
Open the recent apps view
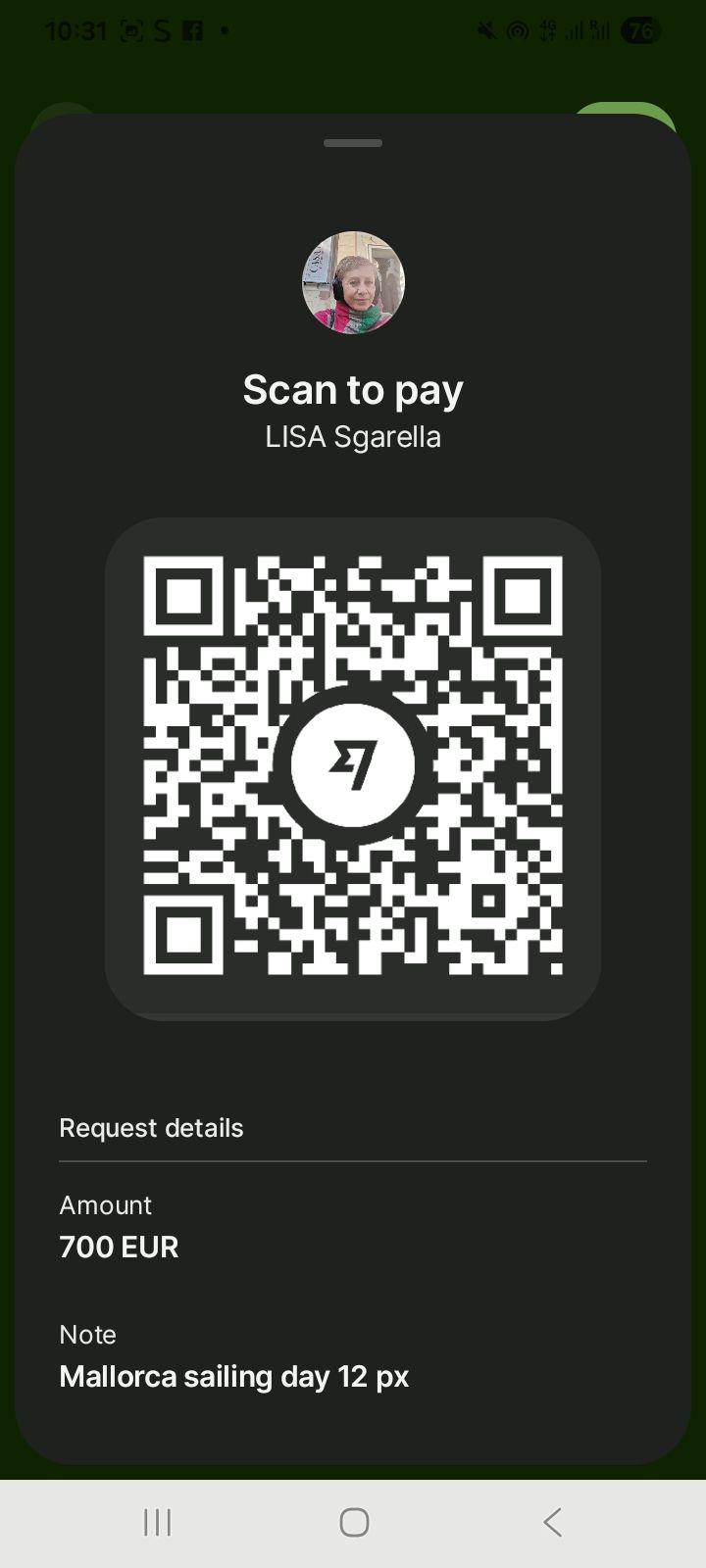[157, 1522]
